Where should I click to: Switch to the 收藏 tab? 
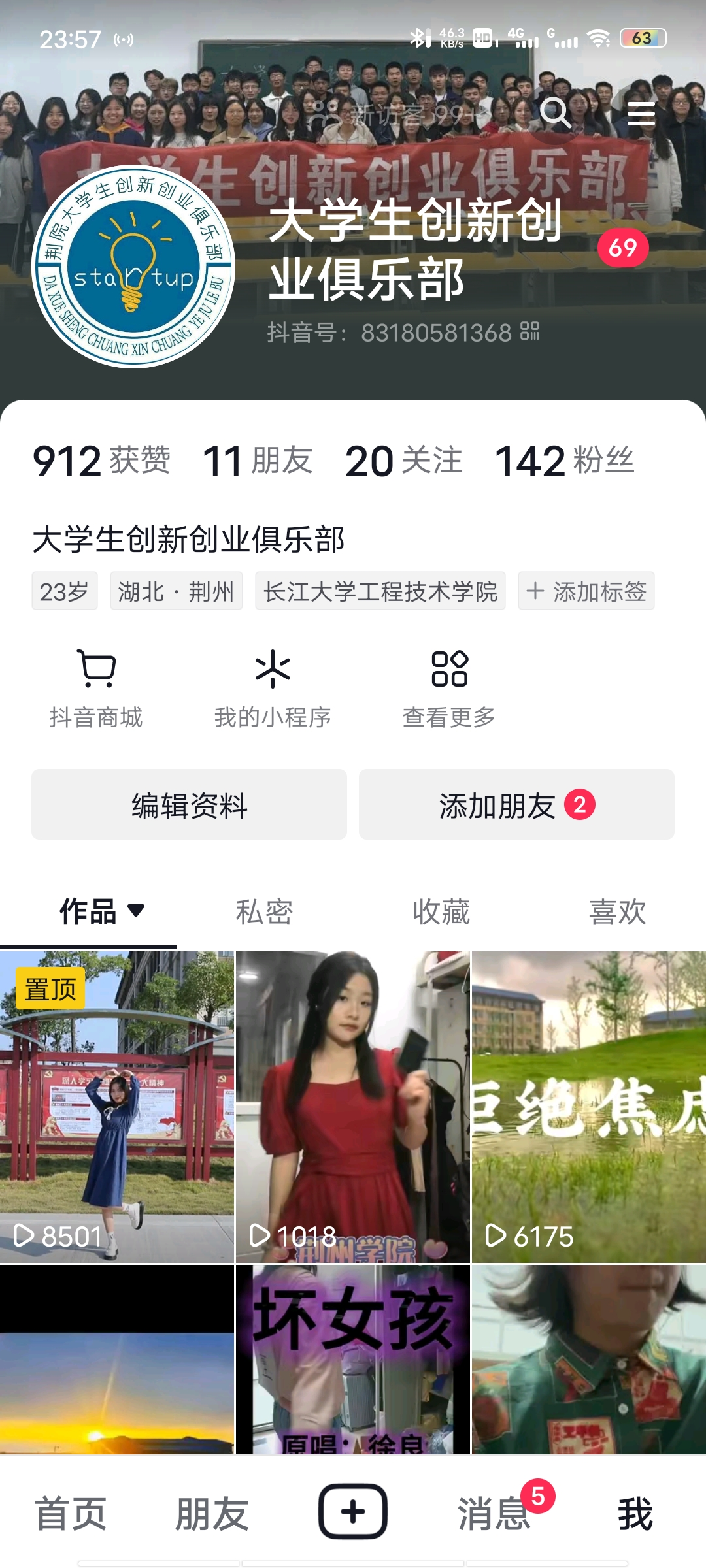click(441, 912)
